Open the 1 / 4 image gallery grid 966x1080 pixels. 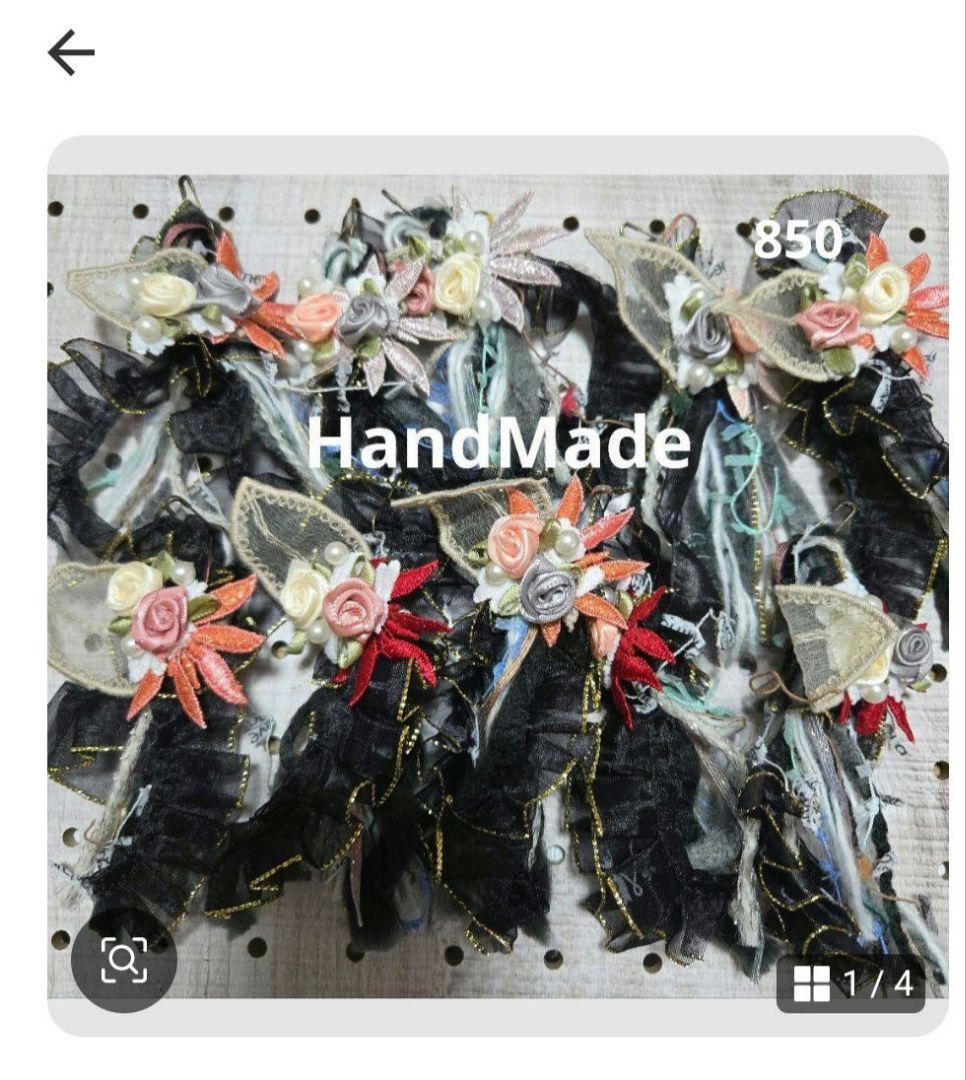[x=851, y=983]
